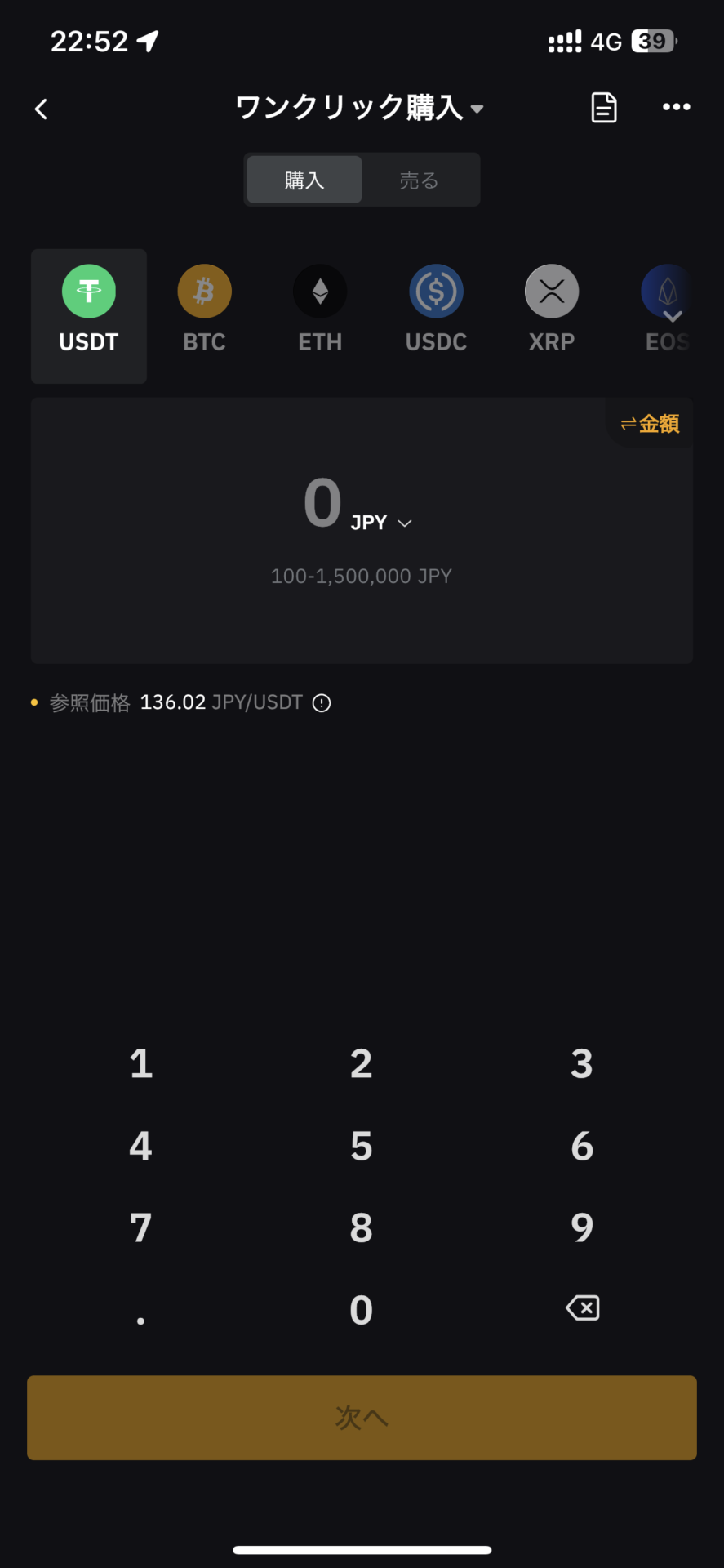Choose BTC as the coin
724x1568 pixels.
click(204, 310)
